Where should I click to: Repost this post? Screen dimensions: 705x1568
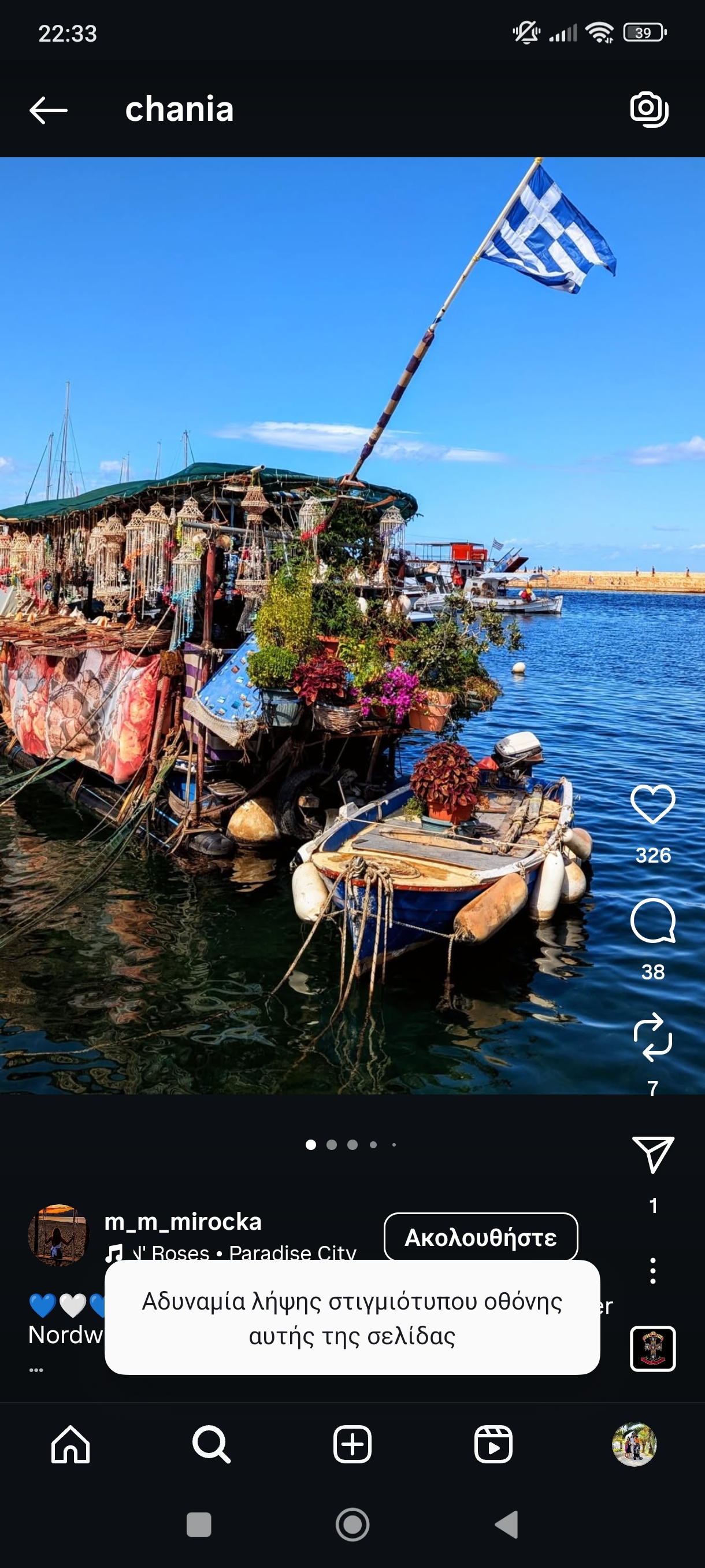[652, 1037]
